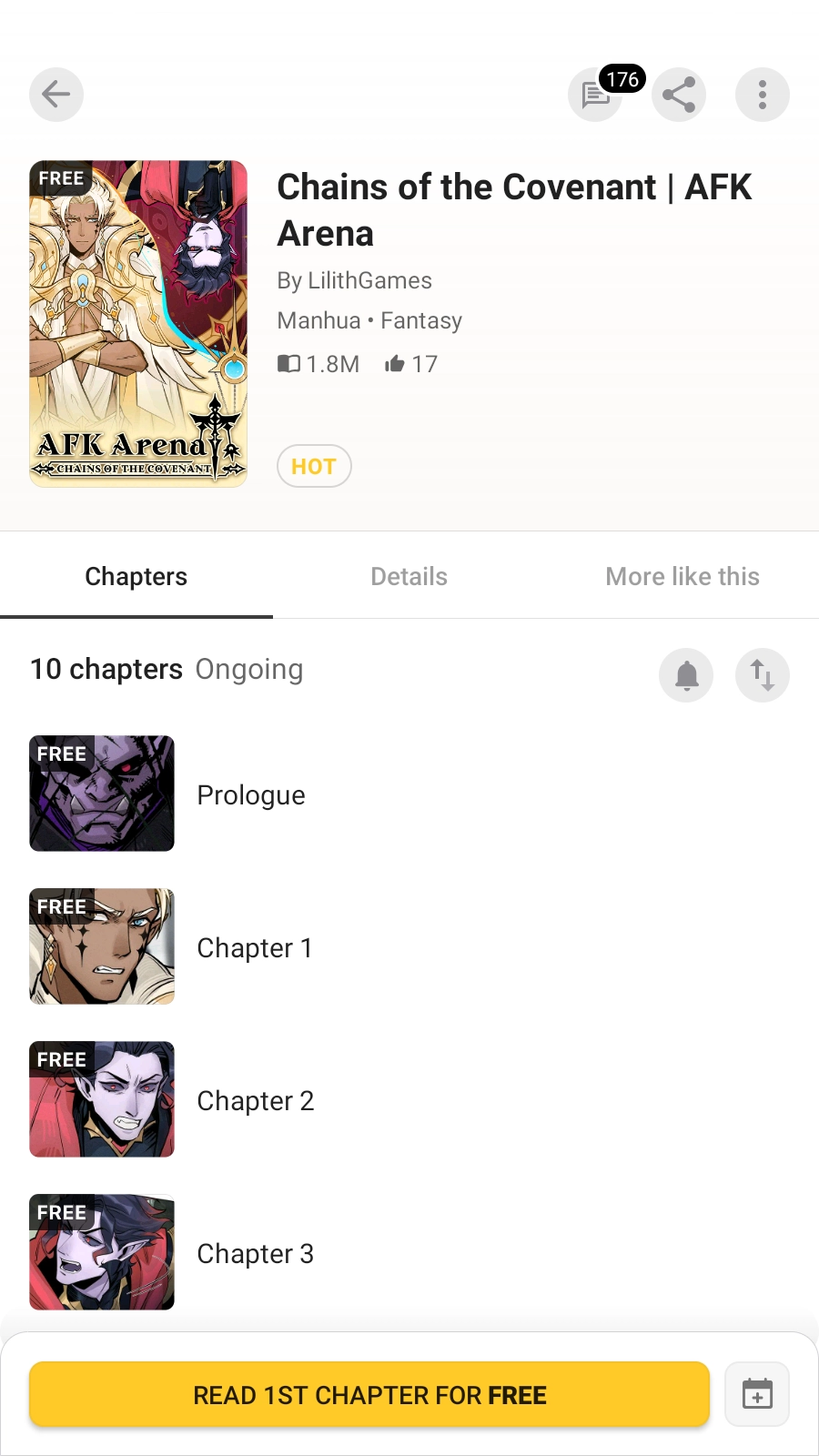Open the release calendar icon
Image resolution: width=819 pixels, height=1456 pixels.
pyautogui.click(x=756, y=1393)
